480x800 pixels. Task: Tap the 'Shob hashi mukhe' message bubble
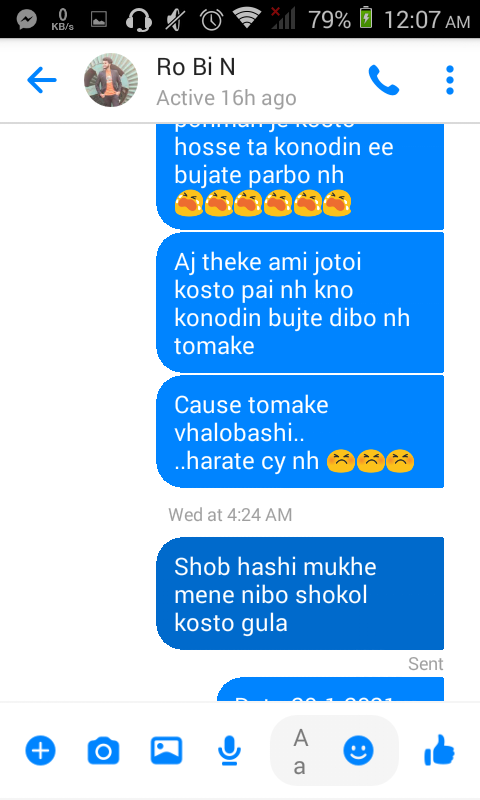300,593
